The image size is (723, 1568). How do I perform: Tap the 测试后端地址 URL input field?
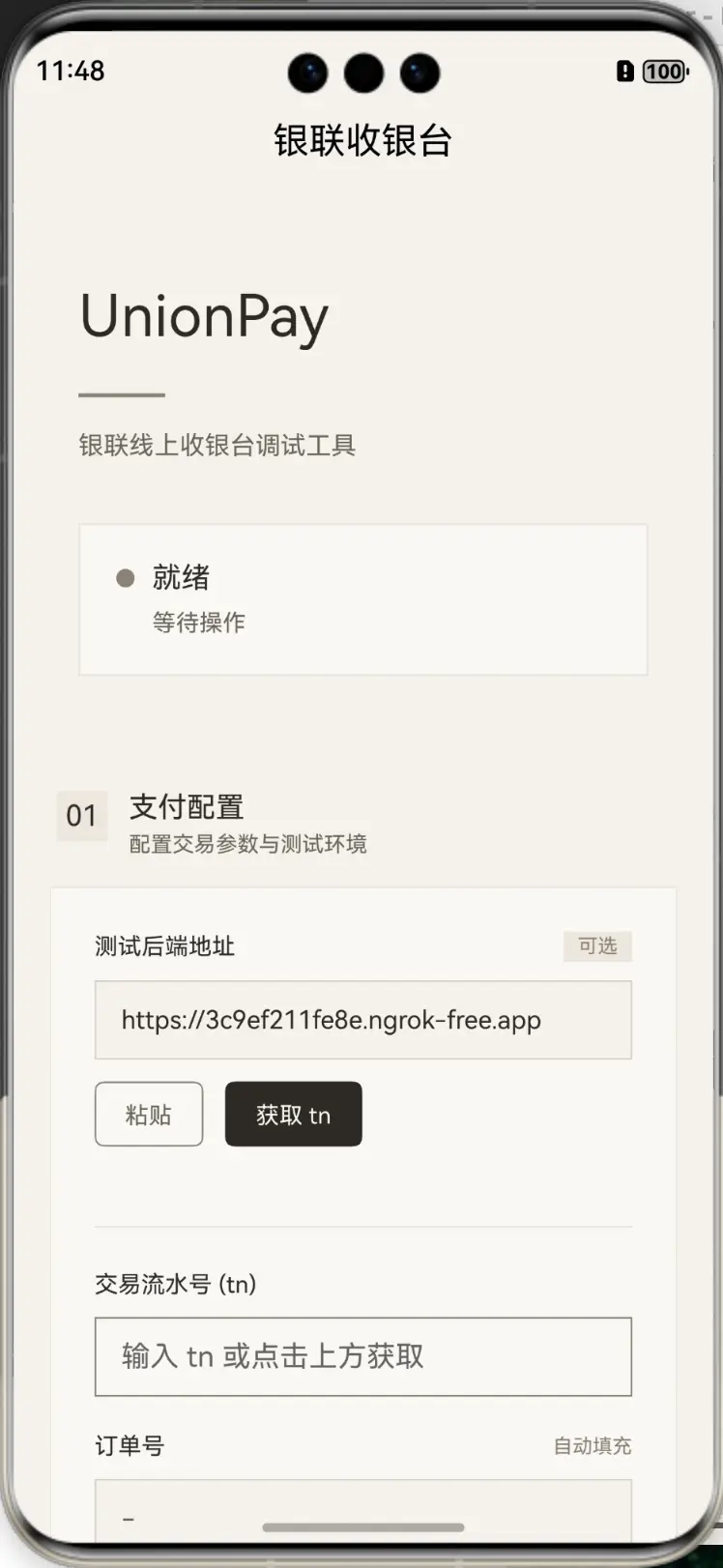point(362,1020)
